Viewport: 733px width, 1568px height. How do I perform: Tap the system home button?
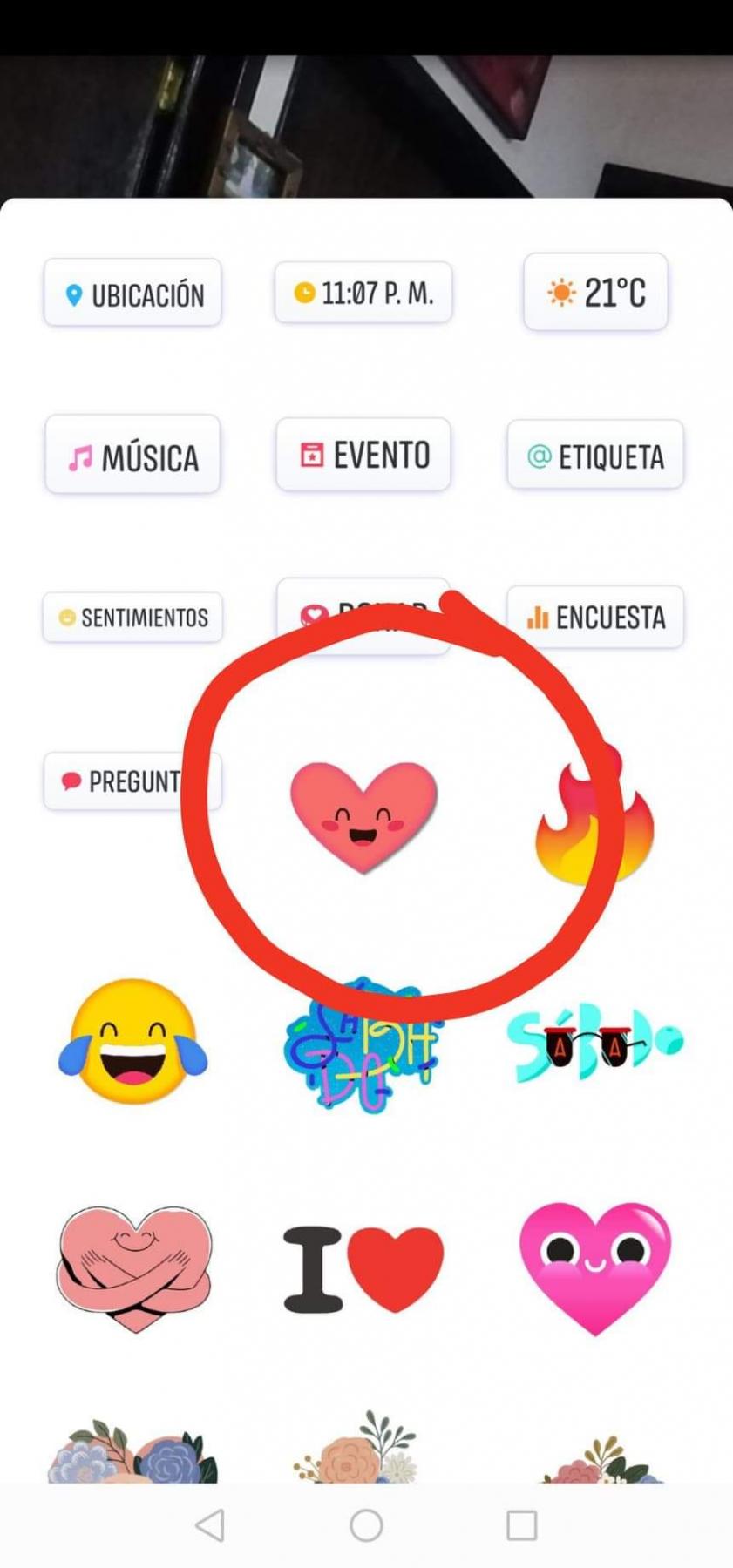coord(366,1525)
